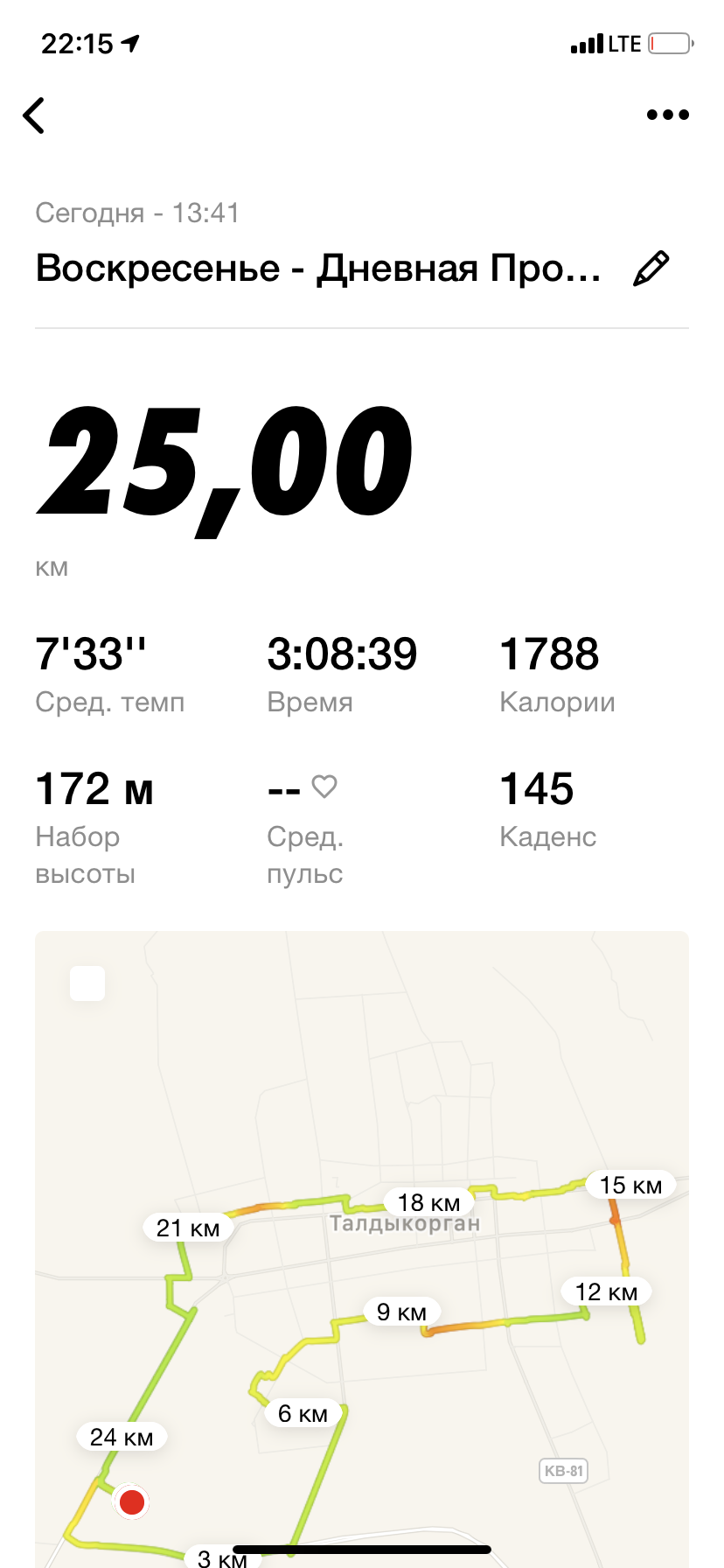Open the three-dot overflow menu
This screenshot has height=1568, width=724.
tap(667, 115)
